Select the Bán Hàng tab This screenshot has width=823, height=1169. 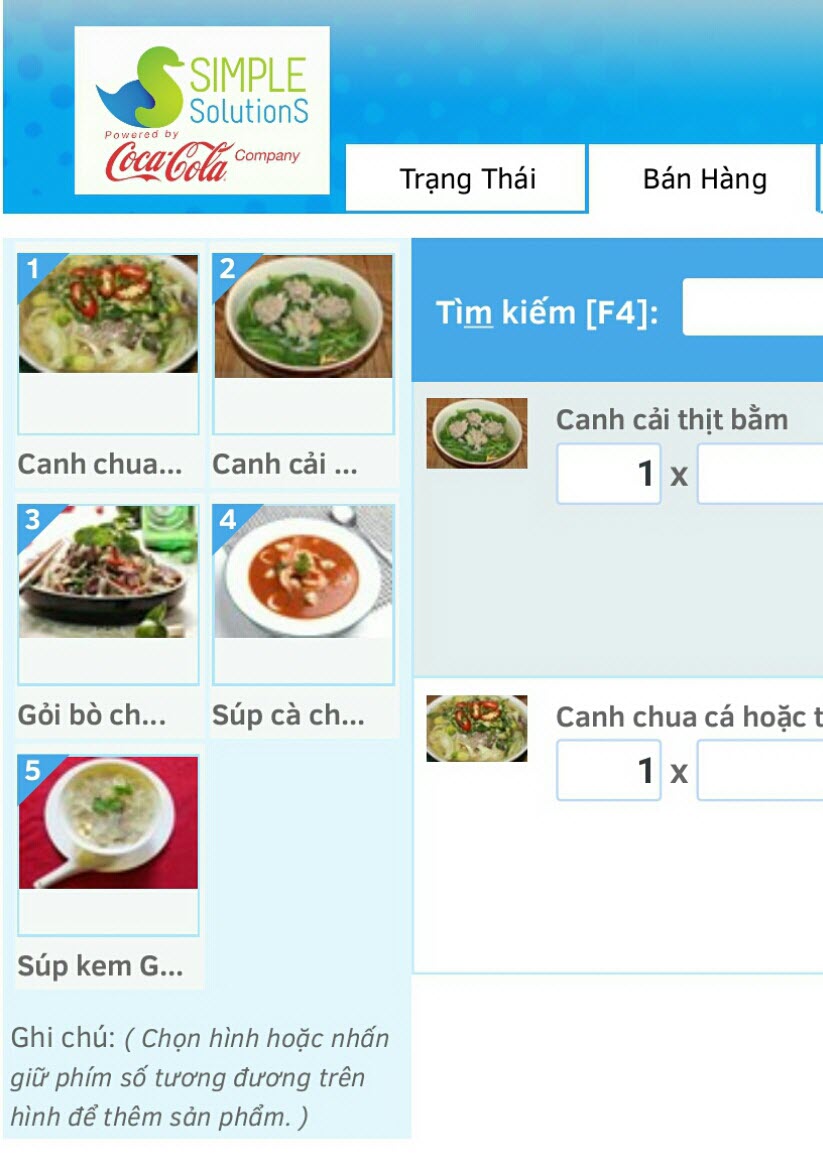point(704,179)
